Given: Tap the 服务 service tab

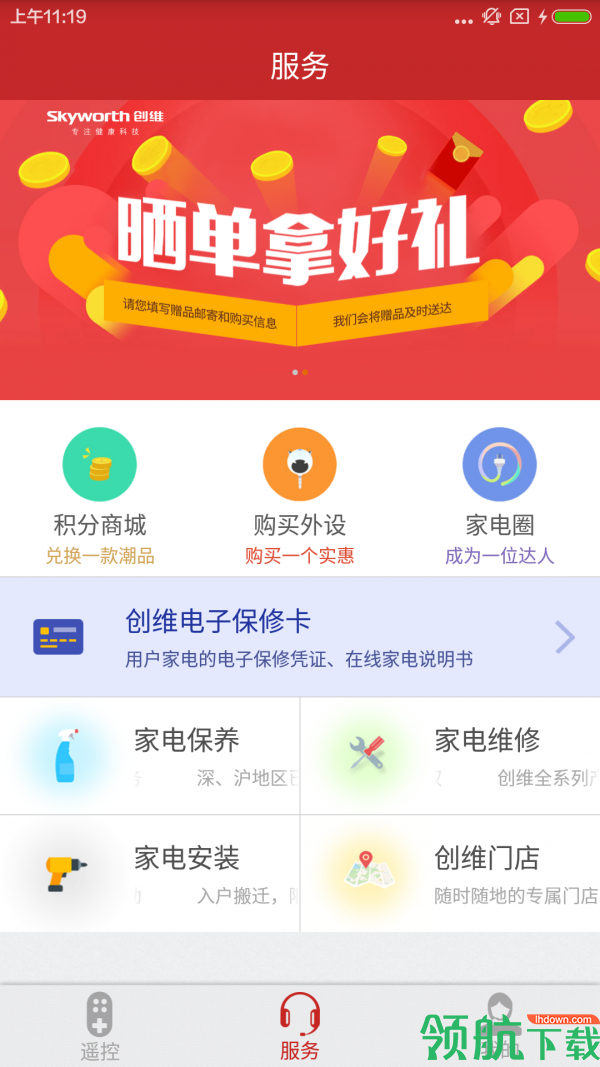Looking at the screenshot, I should coord(300,1026).
